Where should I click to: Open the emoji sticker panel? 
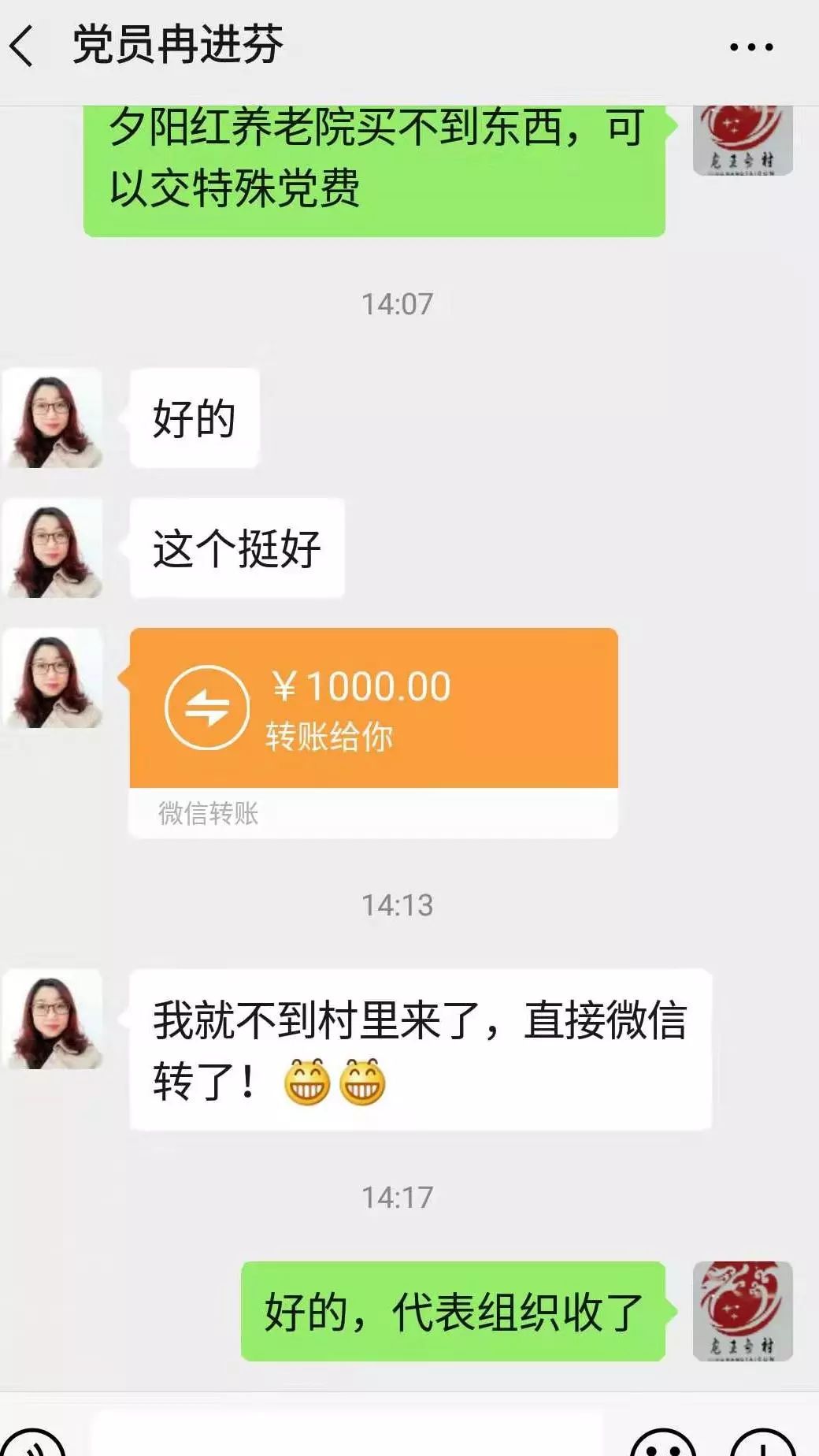[663, 1443]
